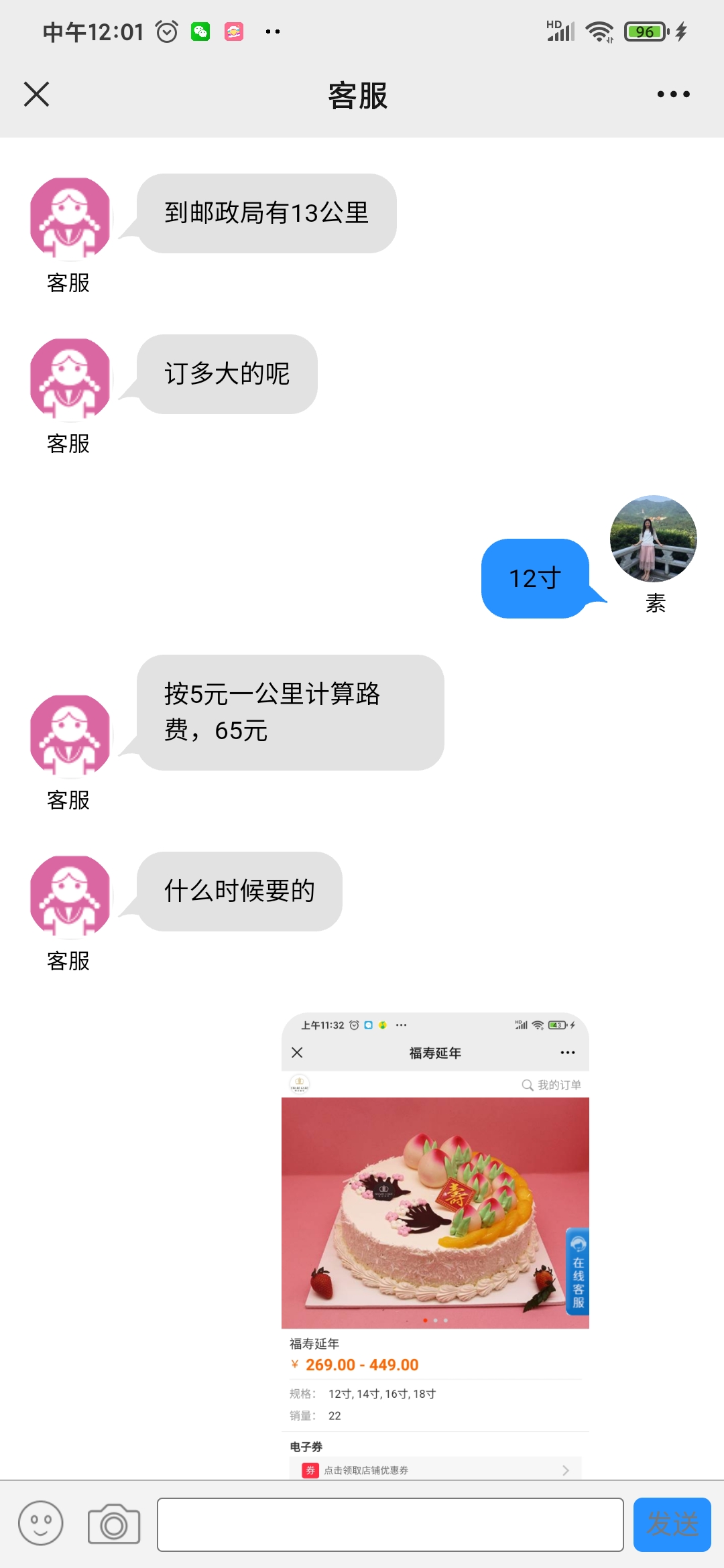View the 素 user avatar
Screen dimensions: 724x1568
(x=653, y=539)
